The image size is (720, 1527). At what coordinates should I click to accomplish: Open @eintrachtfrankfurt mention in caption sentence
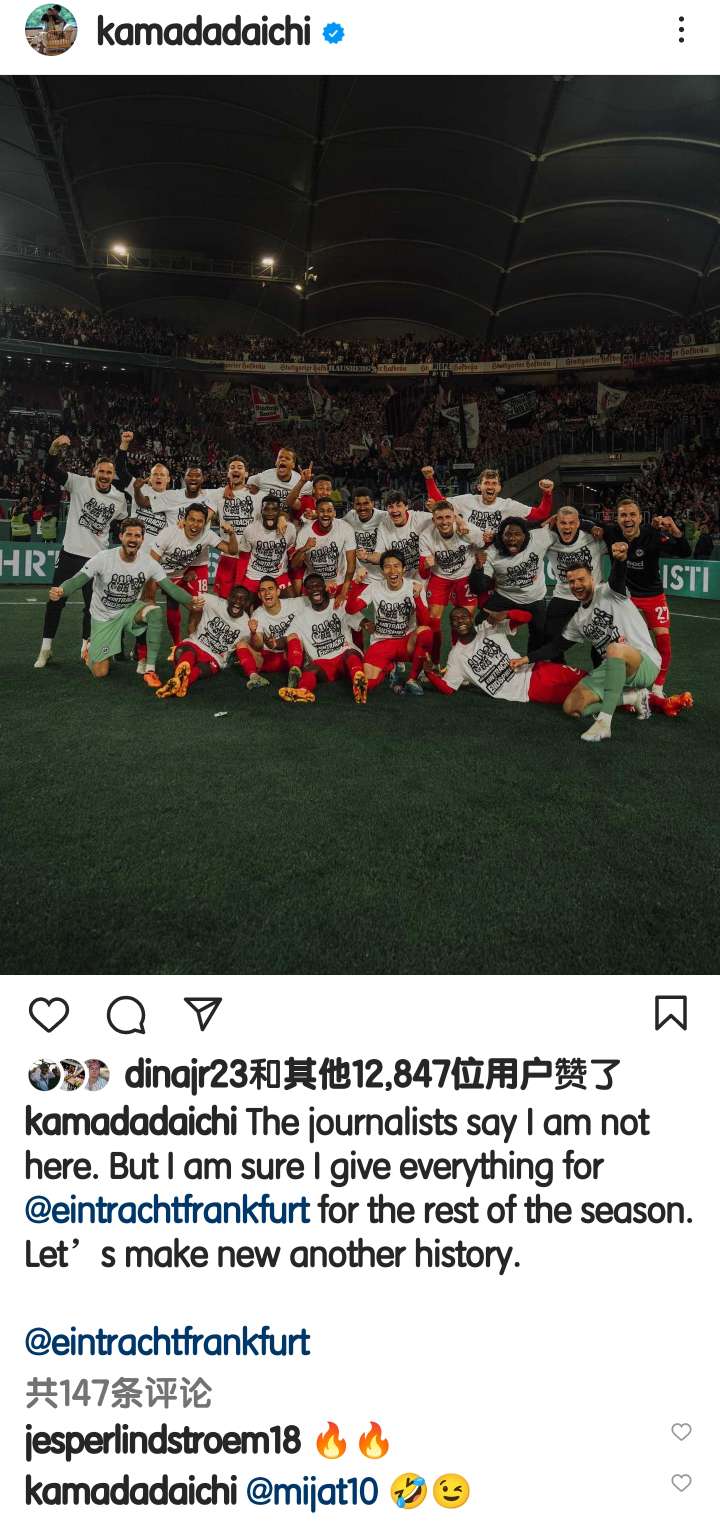tap(168, 1210)
